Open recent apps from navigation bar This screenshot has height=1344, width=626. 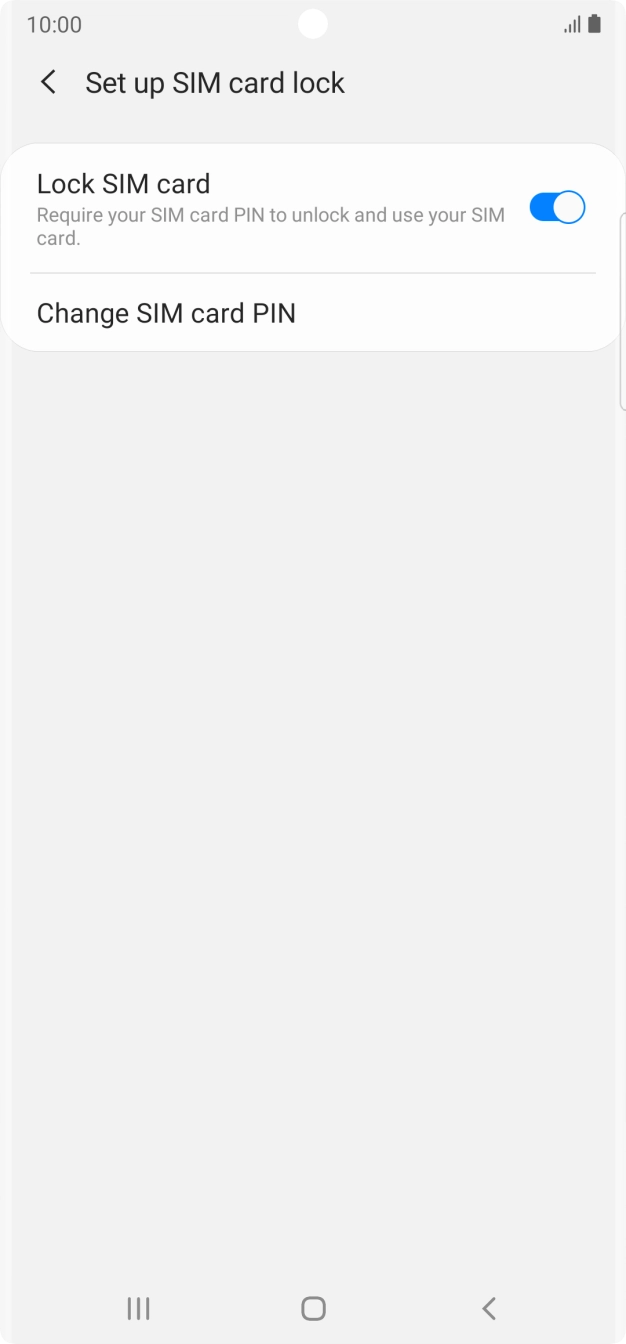pos(138,1308)
